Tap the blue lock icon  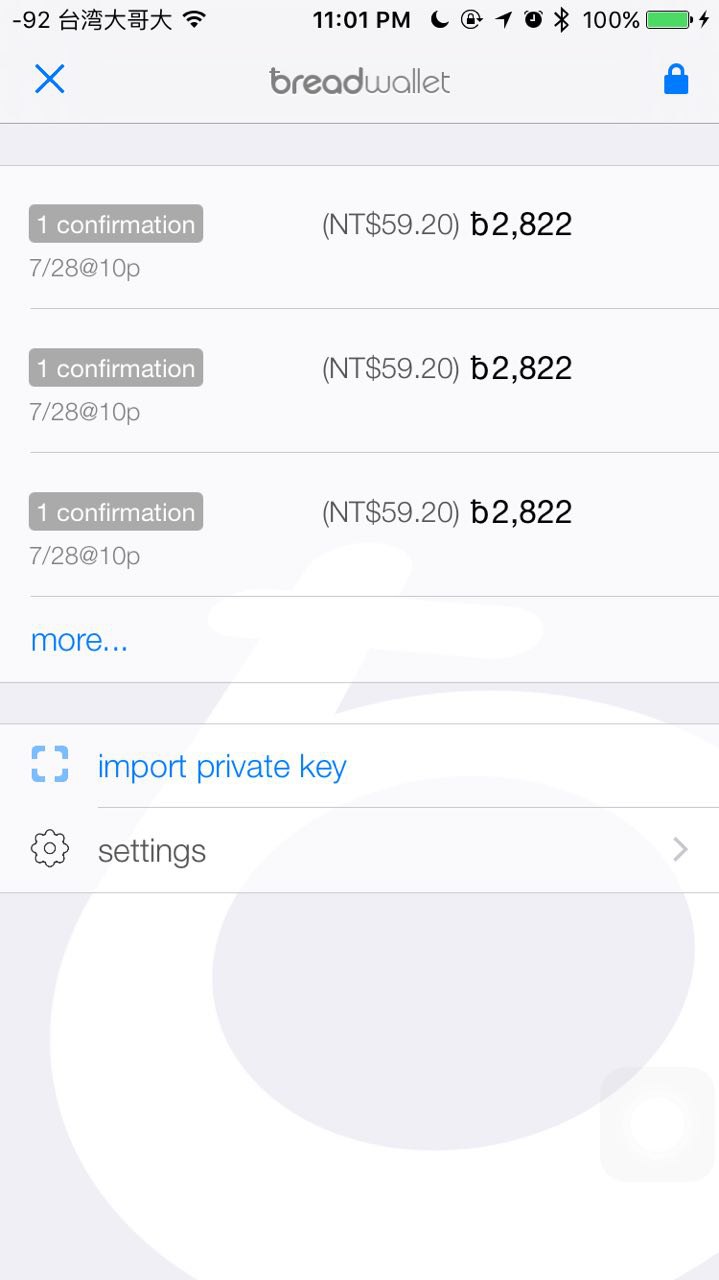(x=676, y=80)
